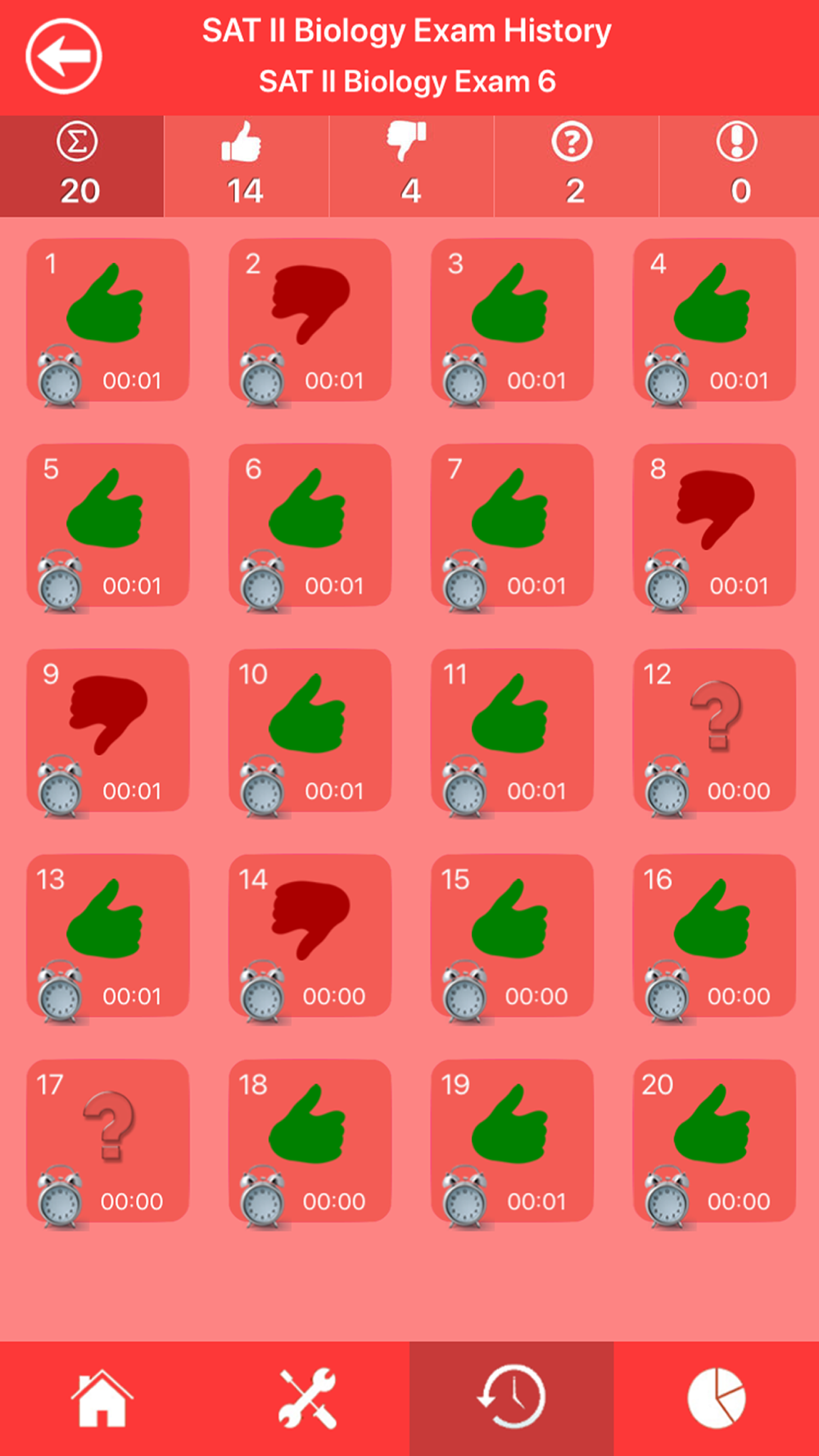
Task: Go to the Home tab
Action: (x=102, y=1398)
